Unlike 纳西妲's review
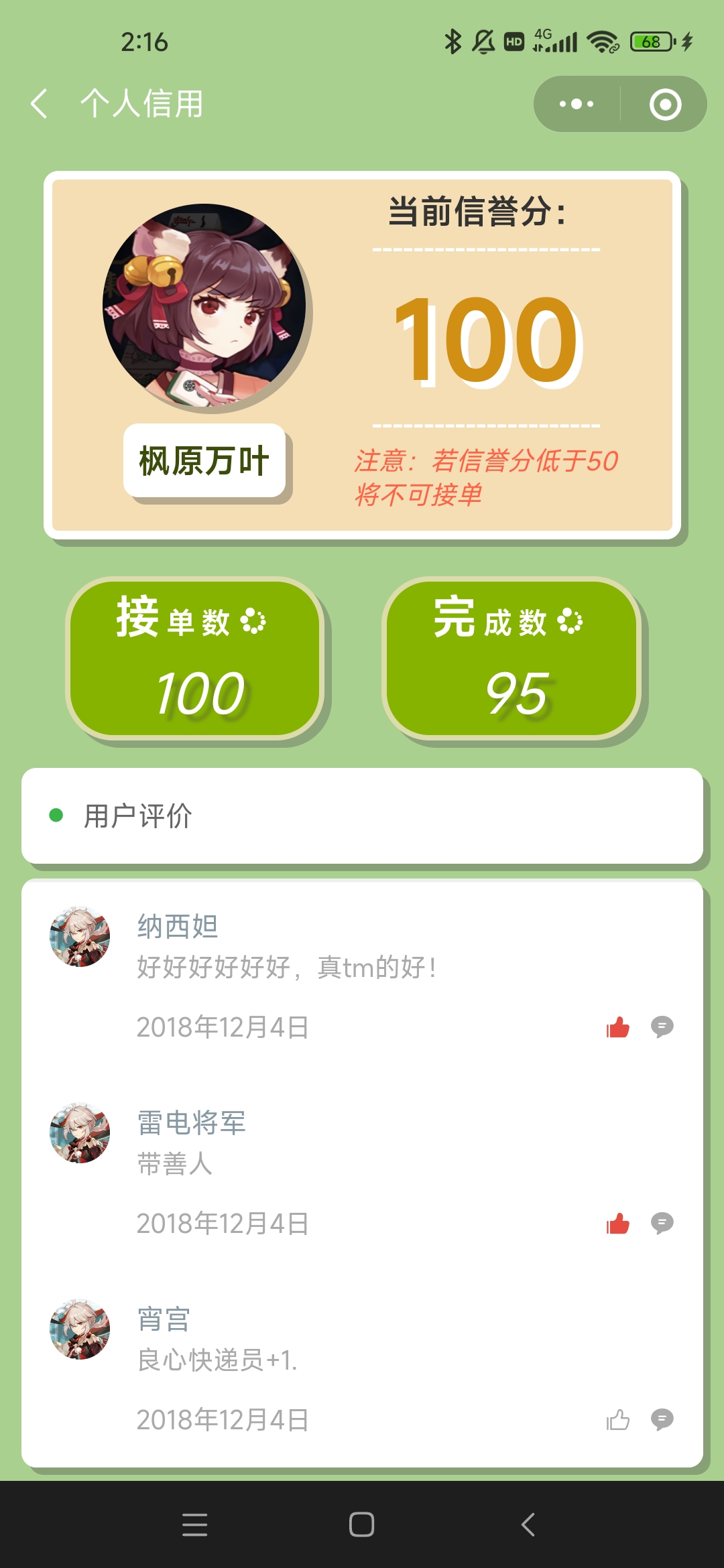 point(617,1027)
